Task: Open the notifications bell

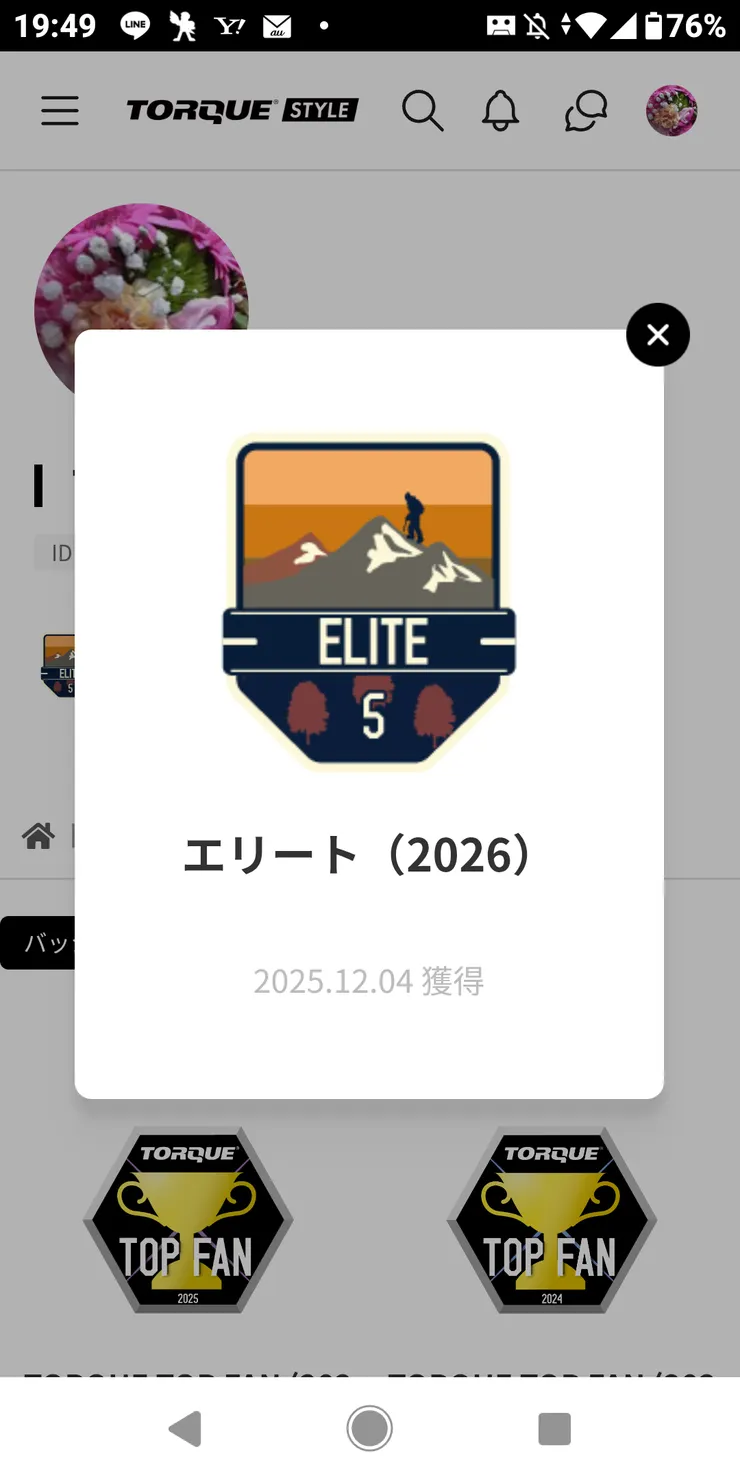Action: pos(500,111)
